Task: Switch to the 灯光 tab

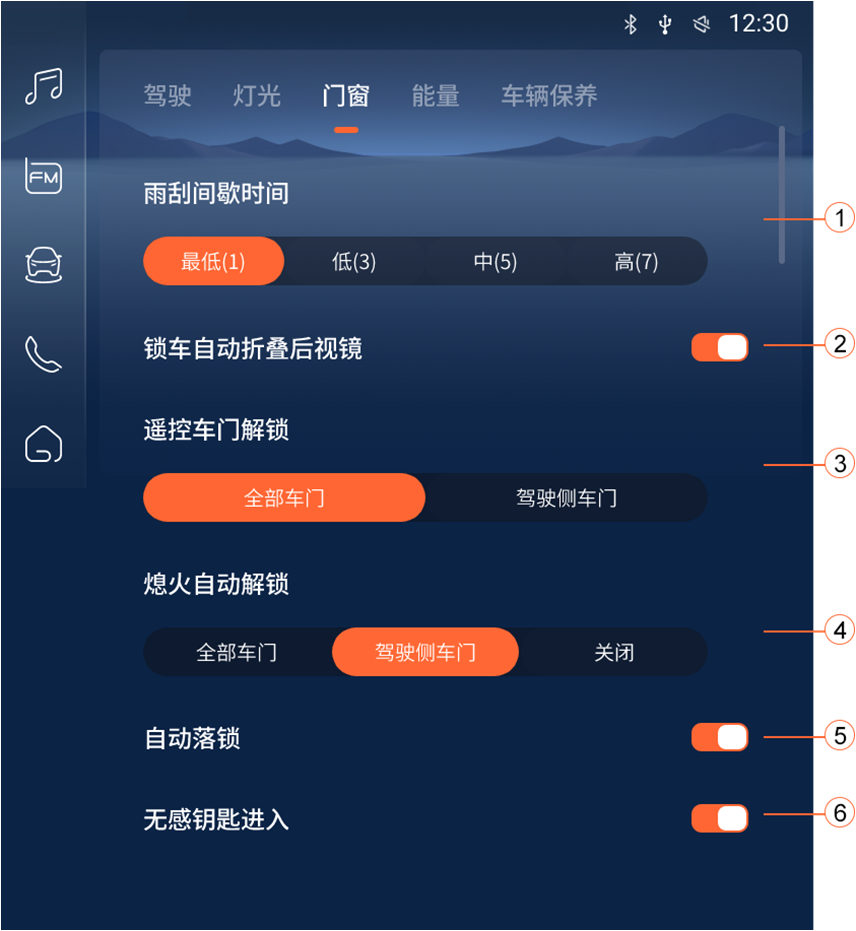Action: [257, 96]
